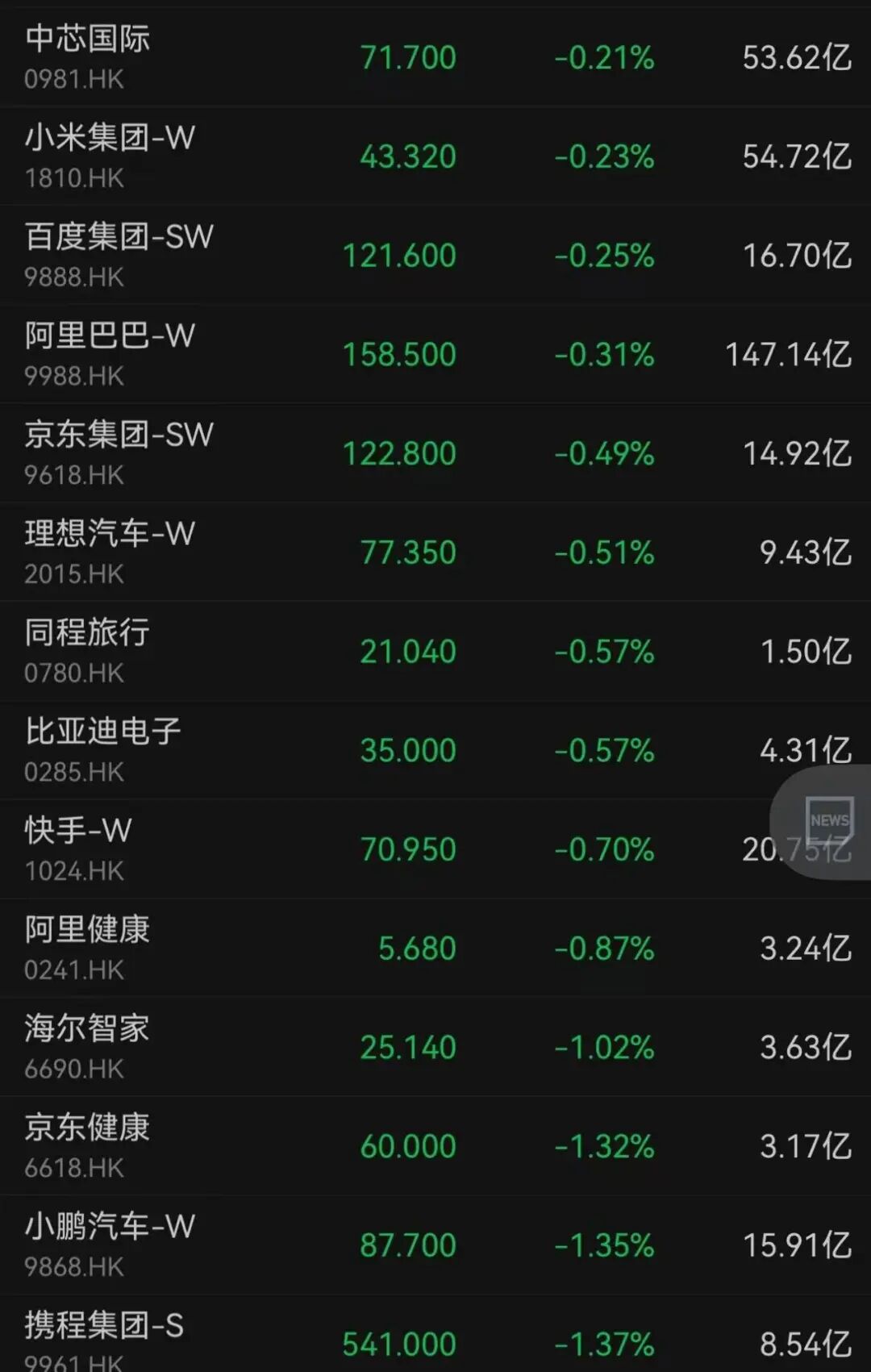Open 快手-W 1024.HK stock page
871x1372 pixels.
[x=78, y=849]
